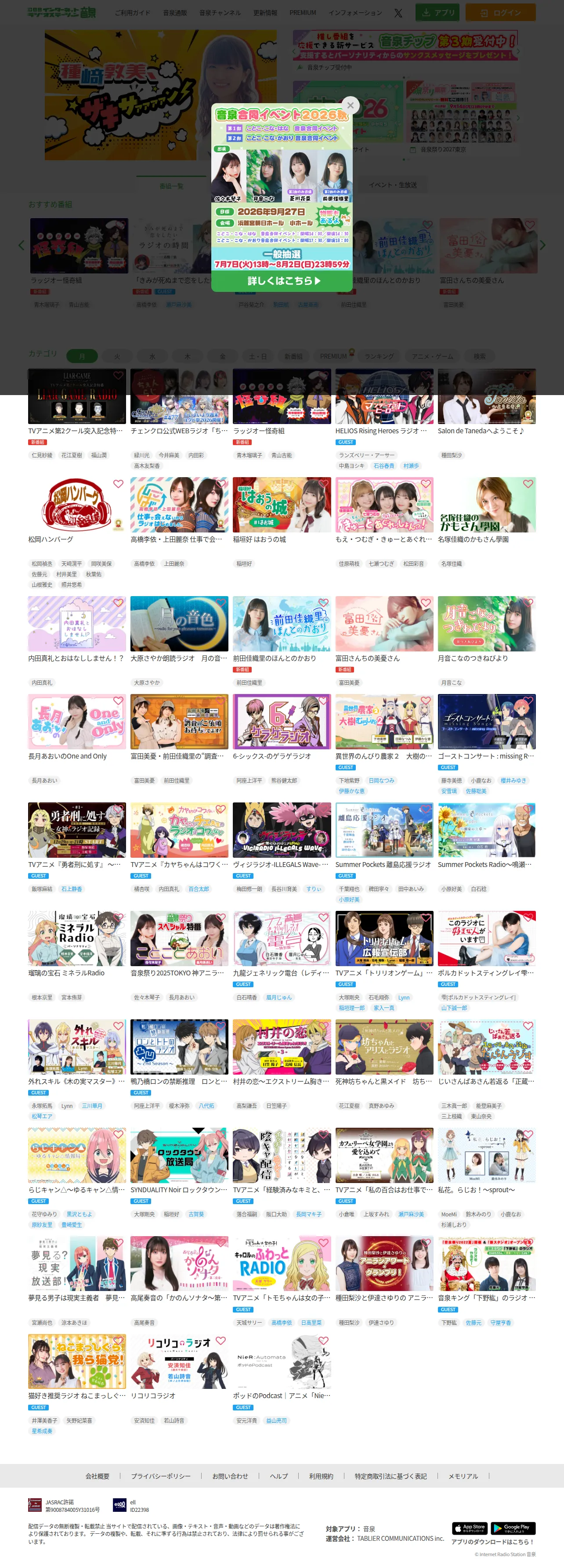The image size is (564, 1568).
Task: Tap the App Store download badge
Action: click(470, 1527)
